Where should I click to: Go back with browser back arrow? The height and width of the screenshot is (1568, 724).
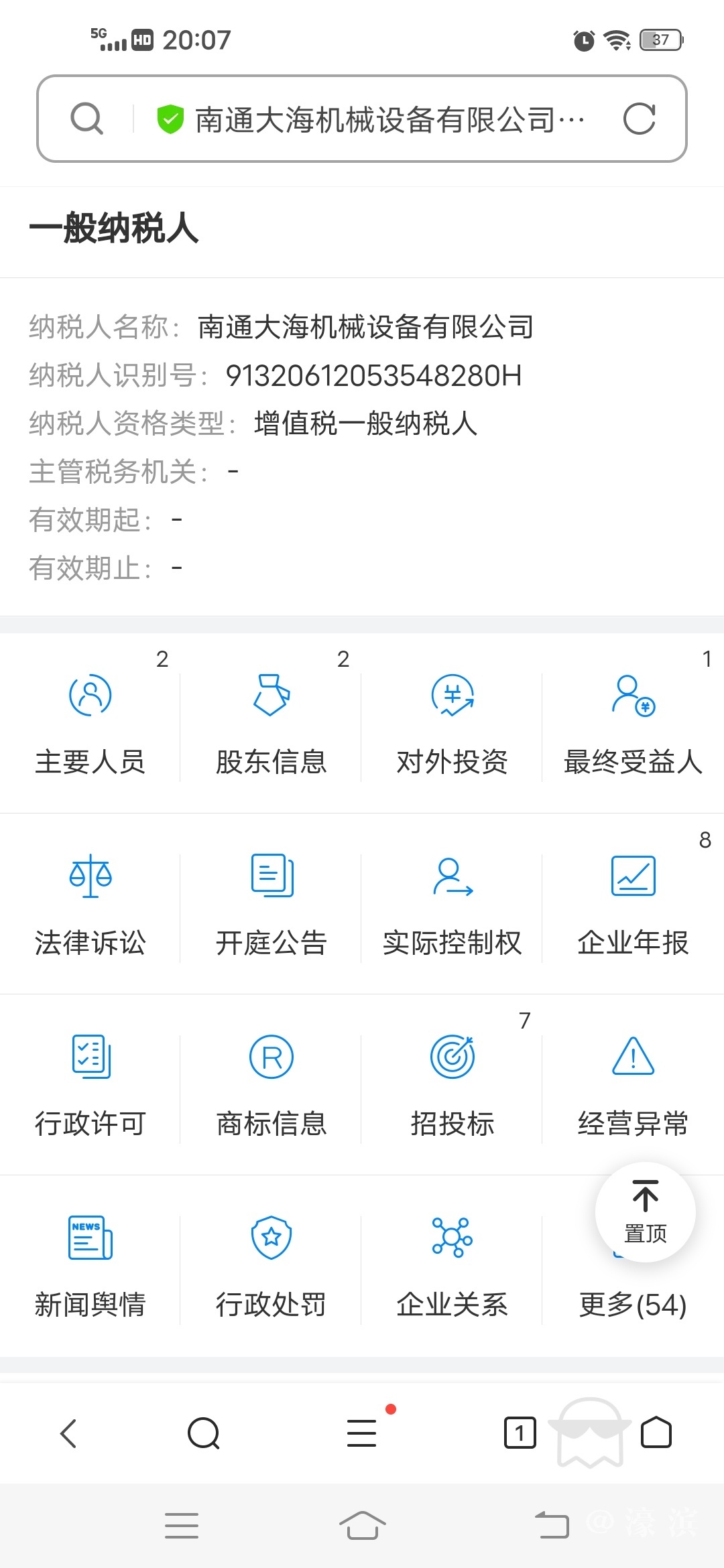click(x=68, y=1433)
